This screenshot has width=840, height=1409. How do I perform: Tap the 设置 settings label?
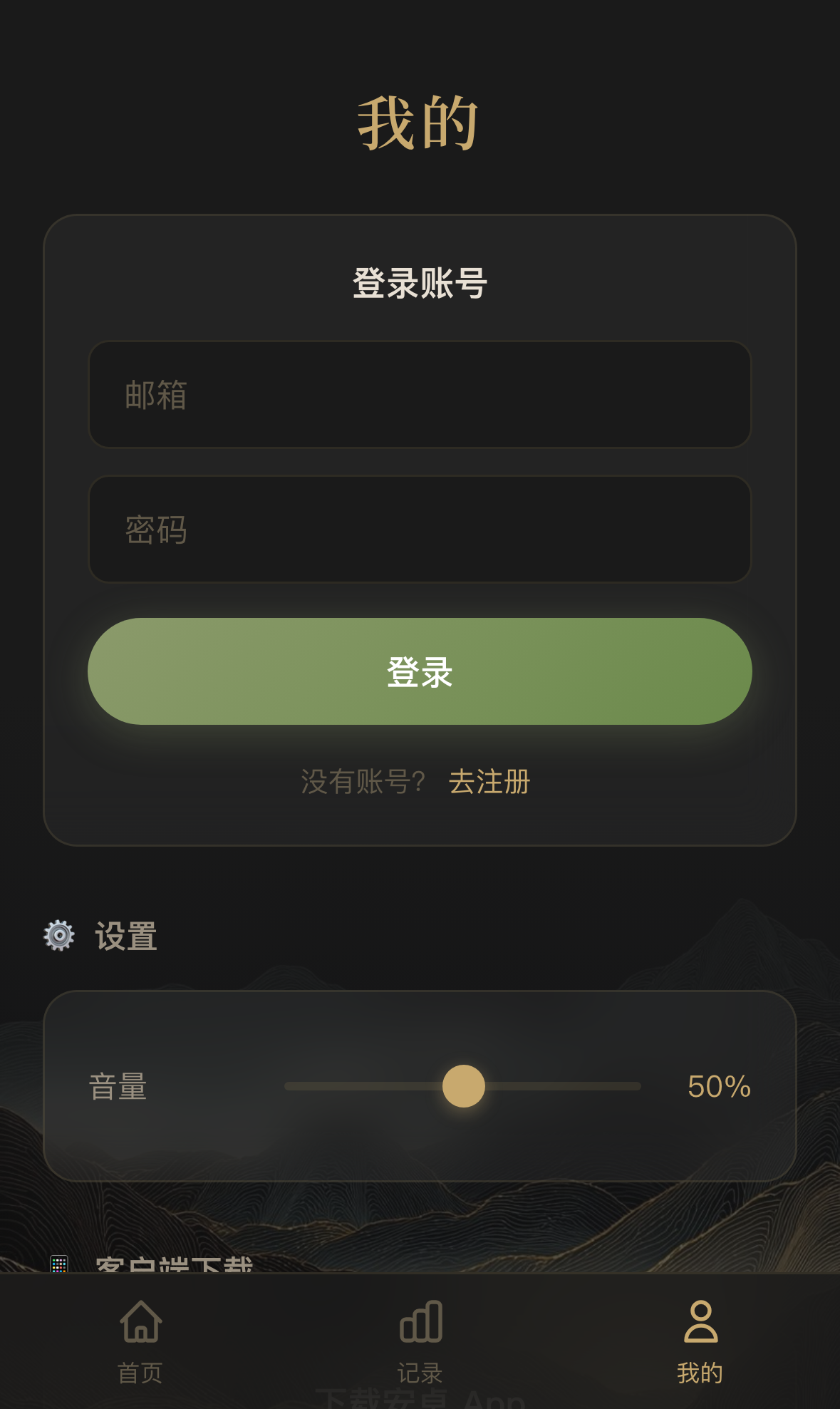pos(127,935)
